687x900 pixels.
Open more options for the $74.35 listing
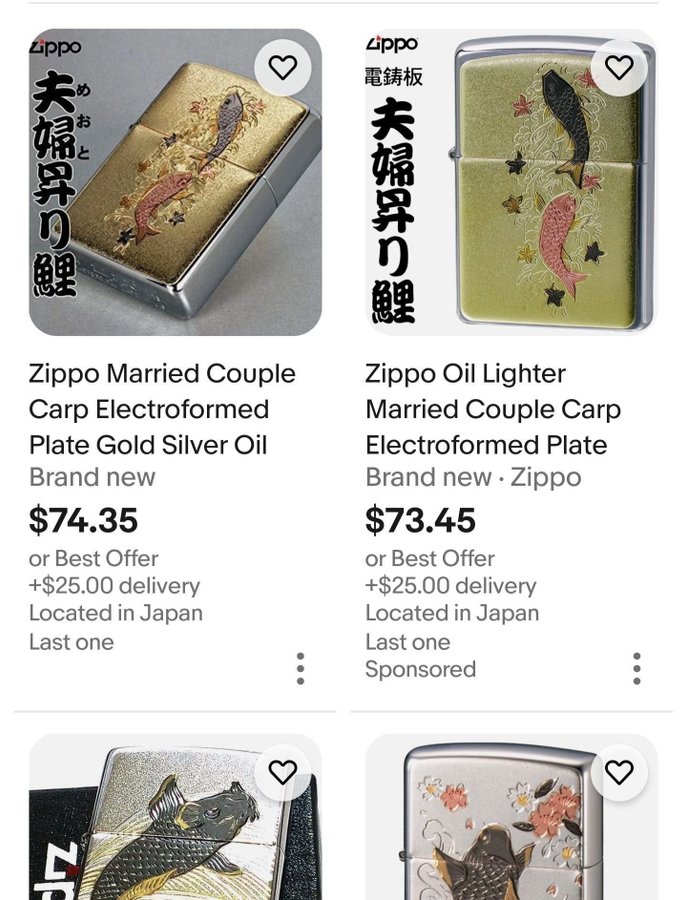300,668
